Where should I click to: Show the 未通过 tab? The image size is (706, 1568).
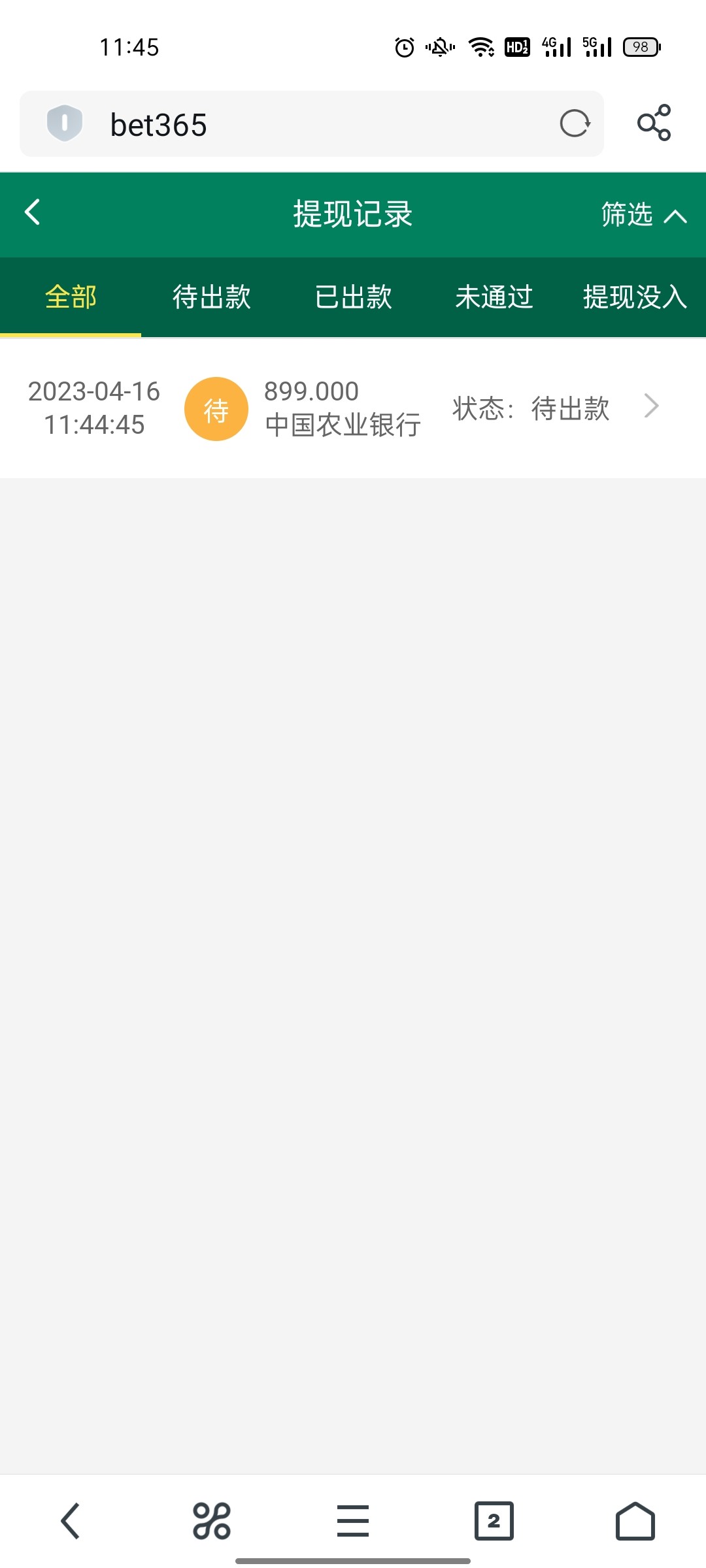(x=494, y=297)
